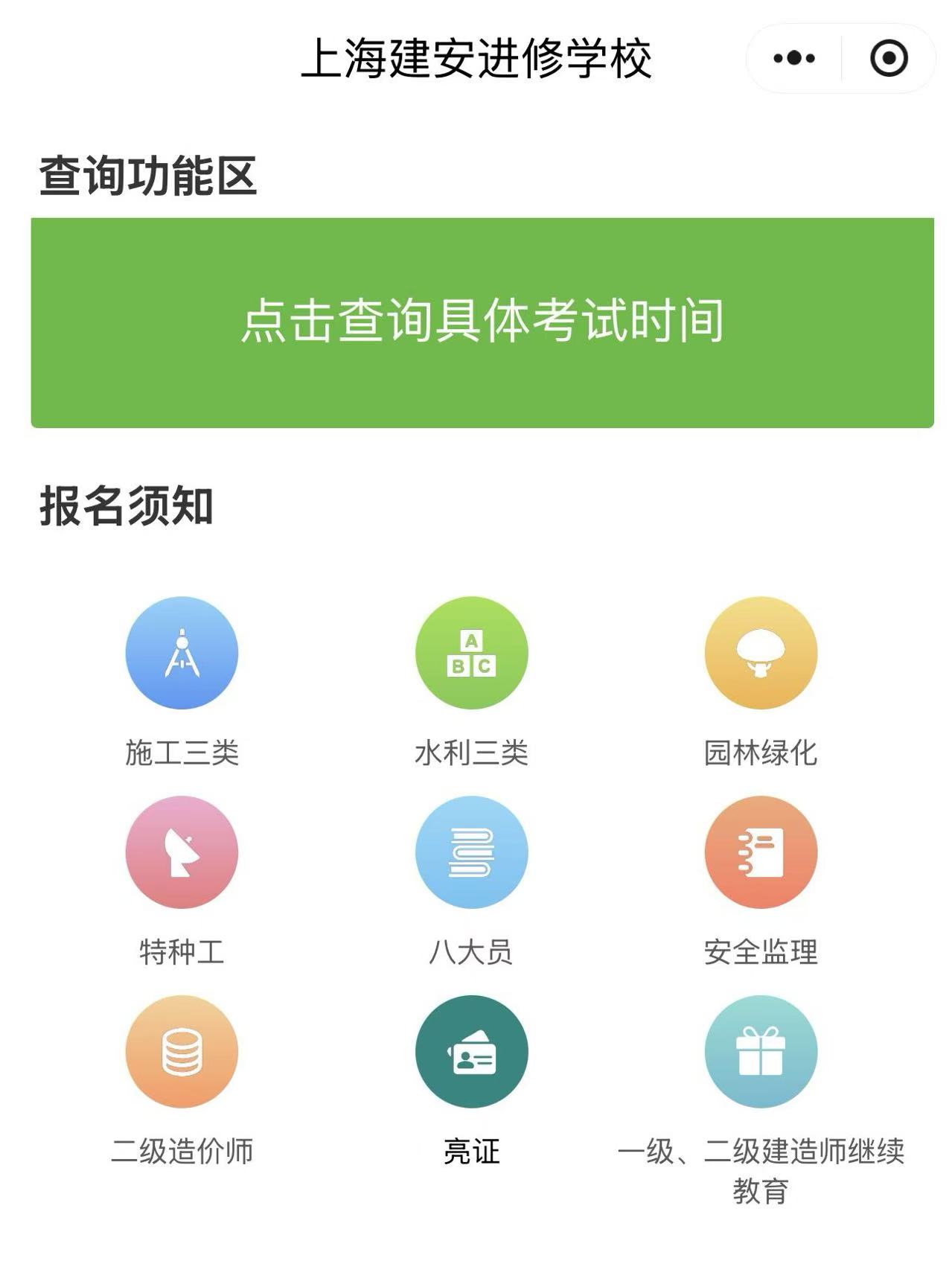952x1261 pixels.
Task: Select the 水利三类 category
Action: pos(471,653)
